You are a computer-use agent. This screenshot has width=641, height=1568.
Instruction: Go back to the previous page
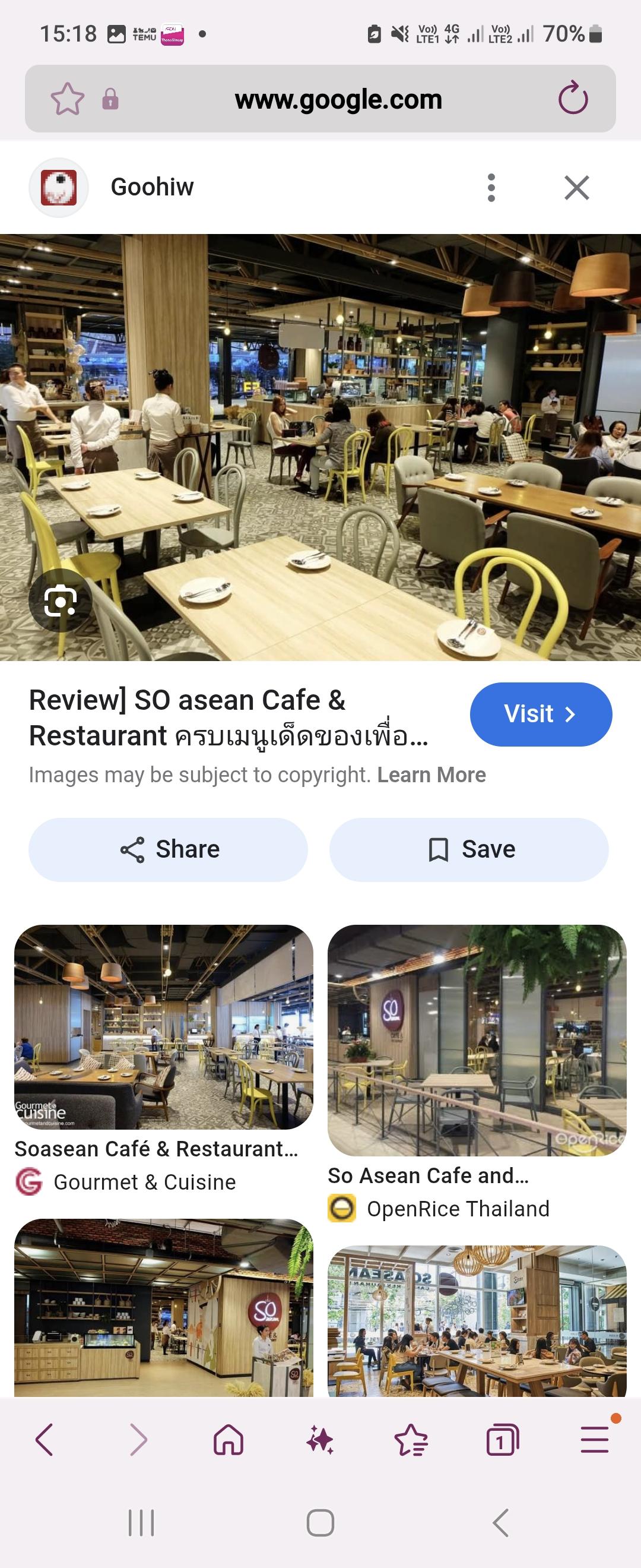pos(45,1440)
